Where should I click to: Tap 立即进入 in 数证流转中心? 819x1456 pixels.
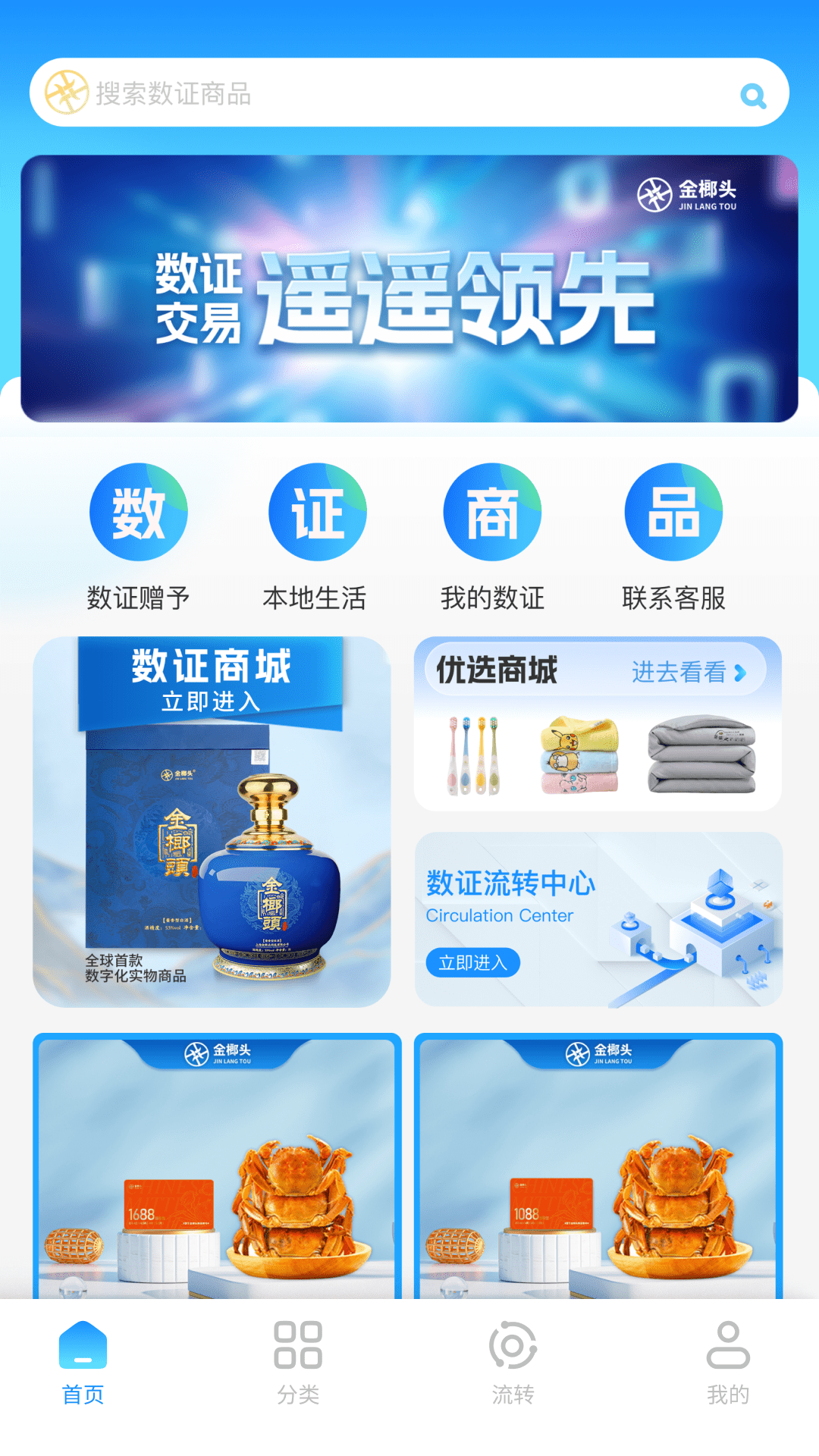point(472,962)
